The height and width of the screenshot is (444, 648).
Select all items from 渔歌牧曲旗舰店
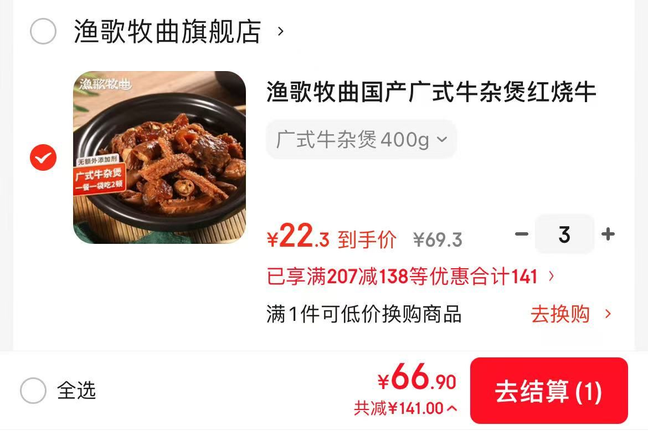tap(43, 32)
